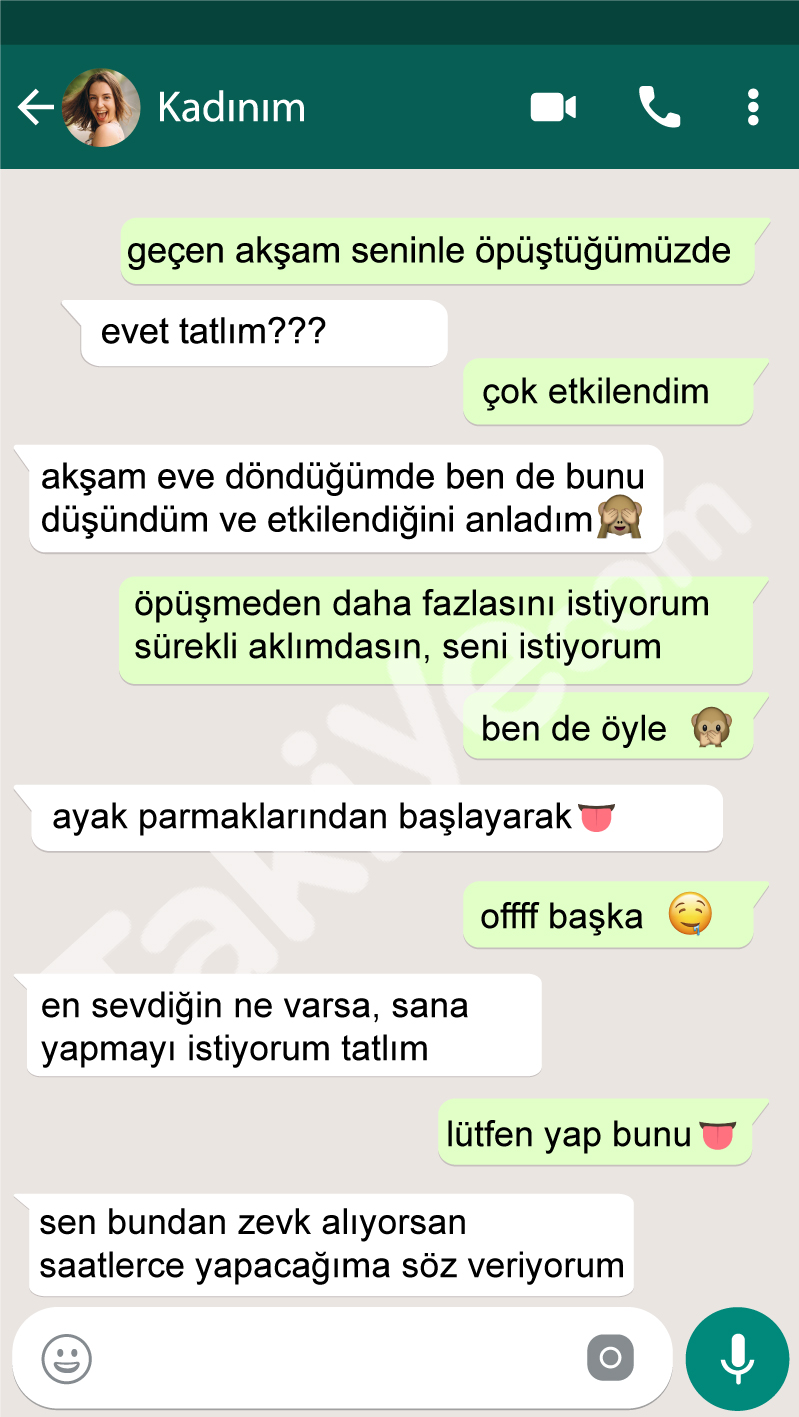Open the emoji picker

[66, 1358]
